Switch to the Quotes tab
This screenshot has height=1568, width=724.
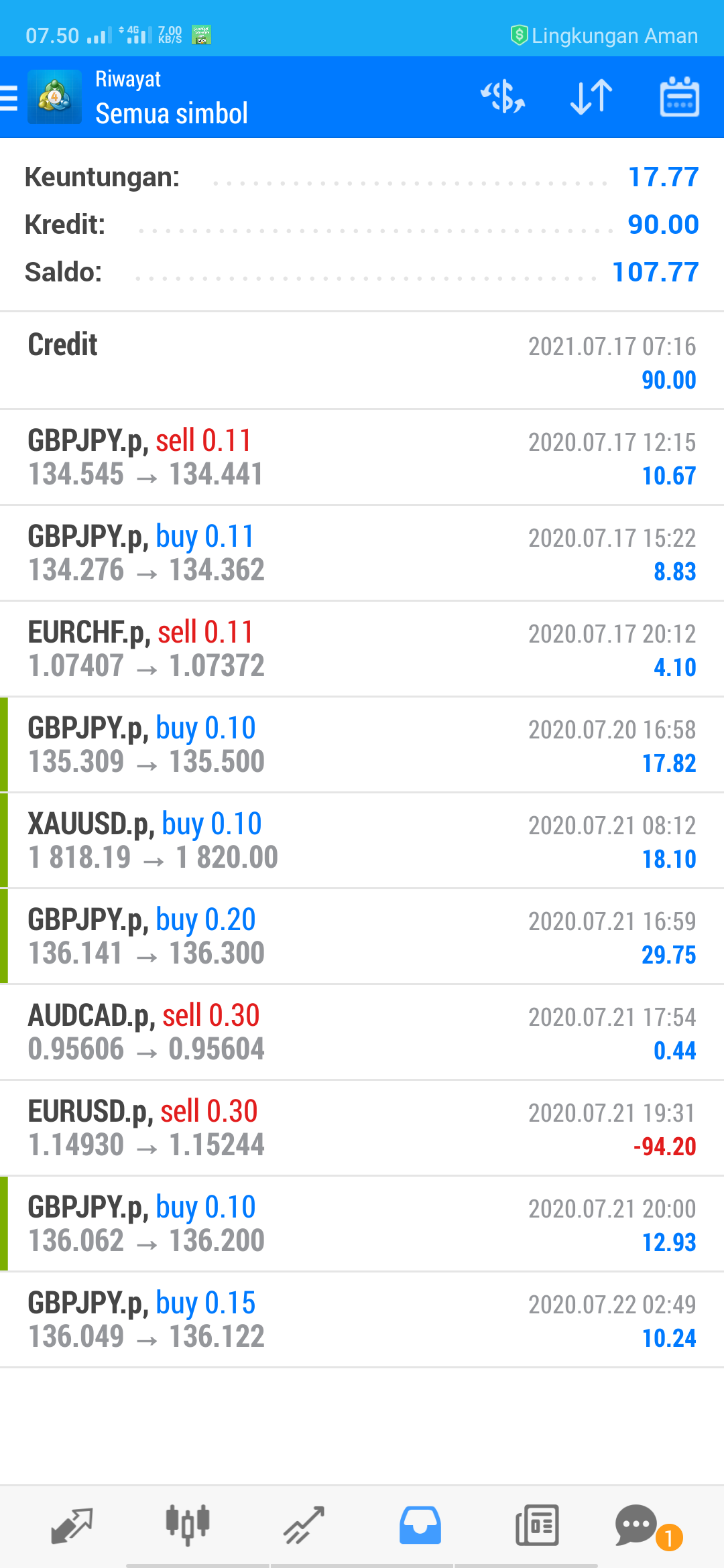(x=72, y=1526)
